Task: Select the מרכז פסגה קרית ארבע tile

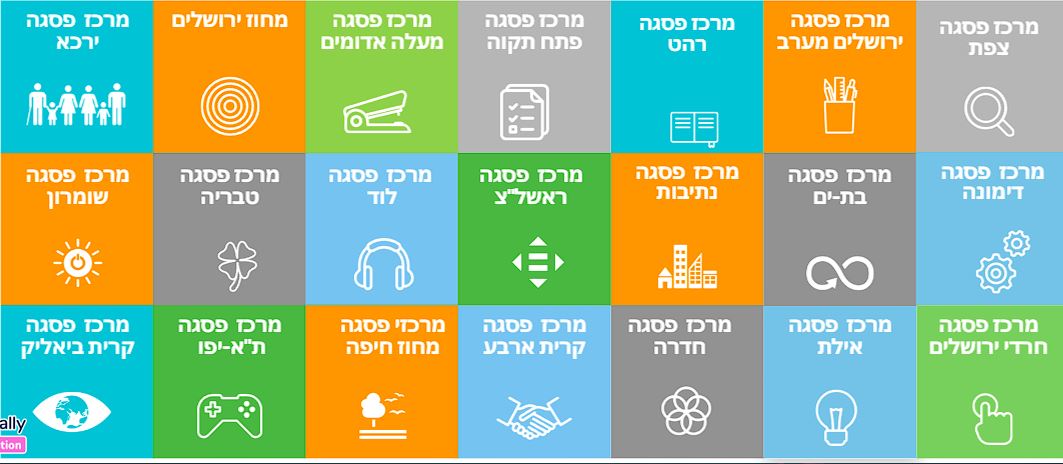Action: click(534, 381)
